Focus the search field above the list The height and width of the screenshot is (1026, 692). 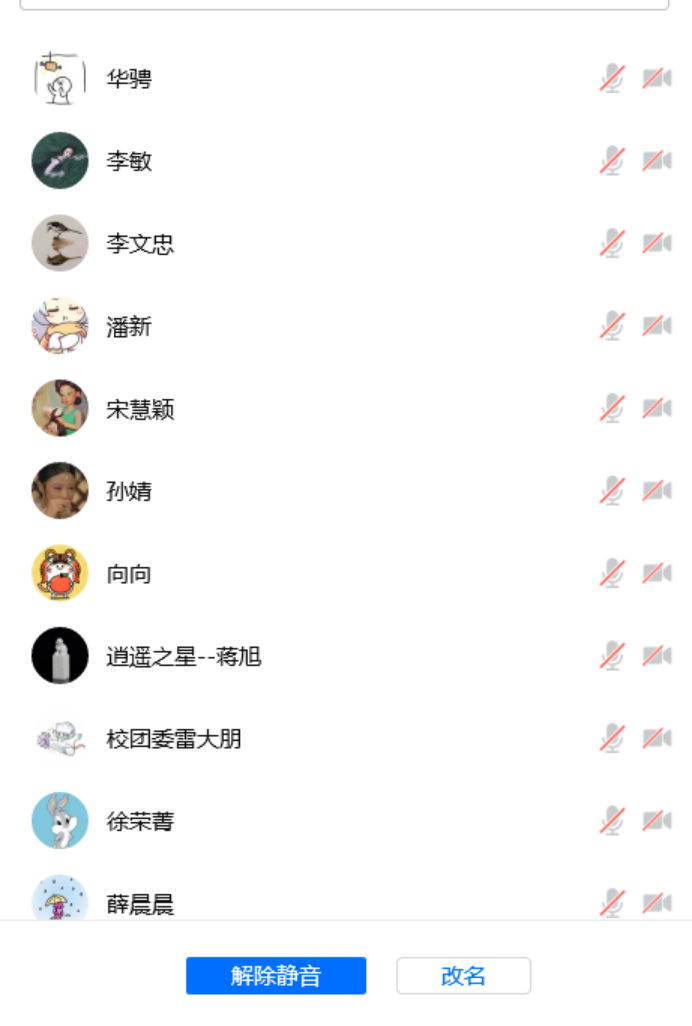coord(344,4)
